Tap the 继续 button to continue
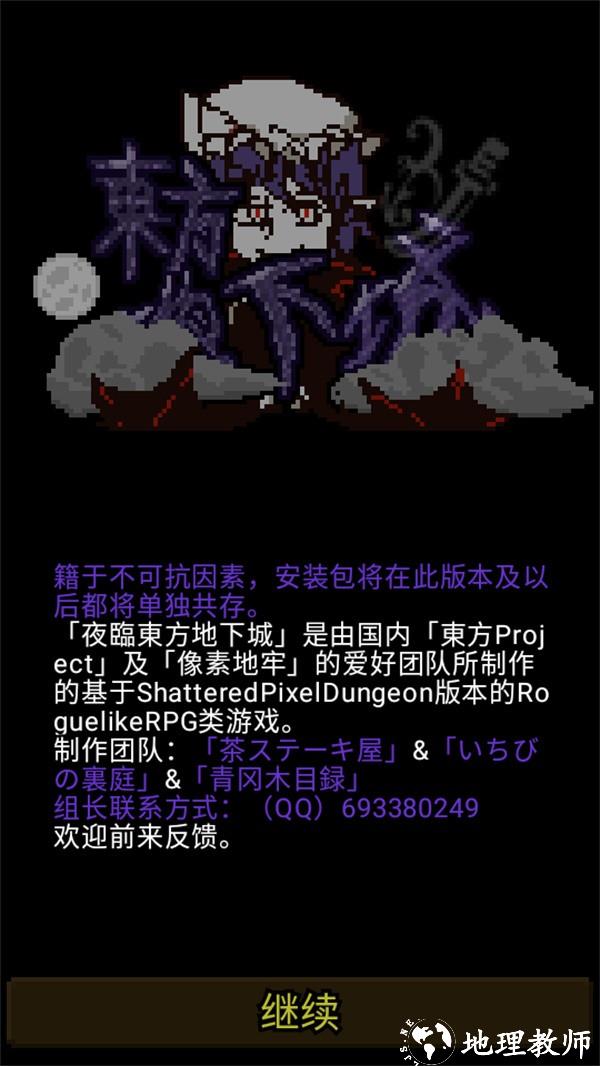 300,1011
